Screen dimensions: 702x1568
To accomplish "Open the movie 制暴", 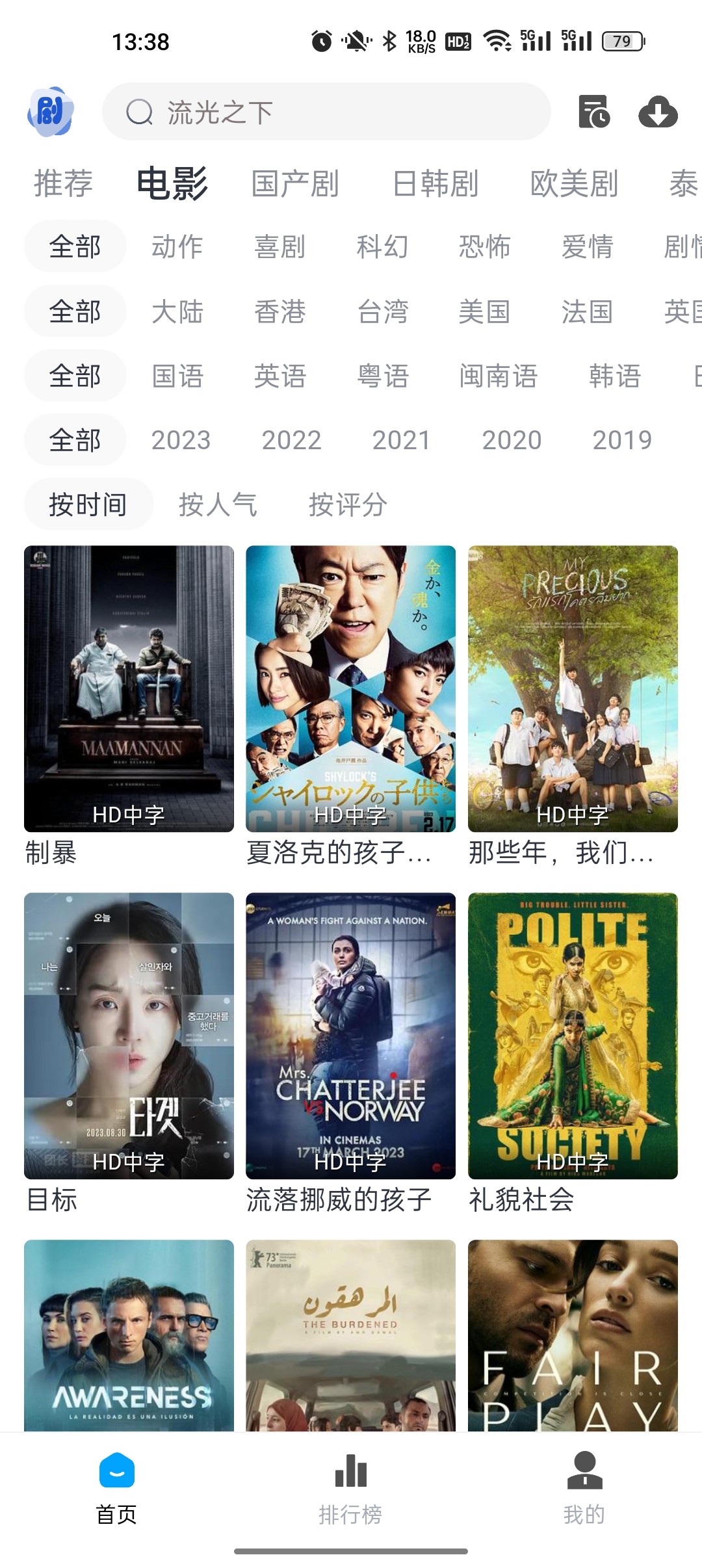I will 129,689.
